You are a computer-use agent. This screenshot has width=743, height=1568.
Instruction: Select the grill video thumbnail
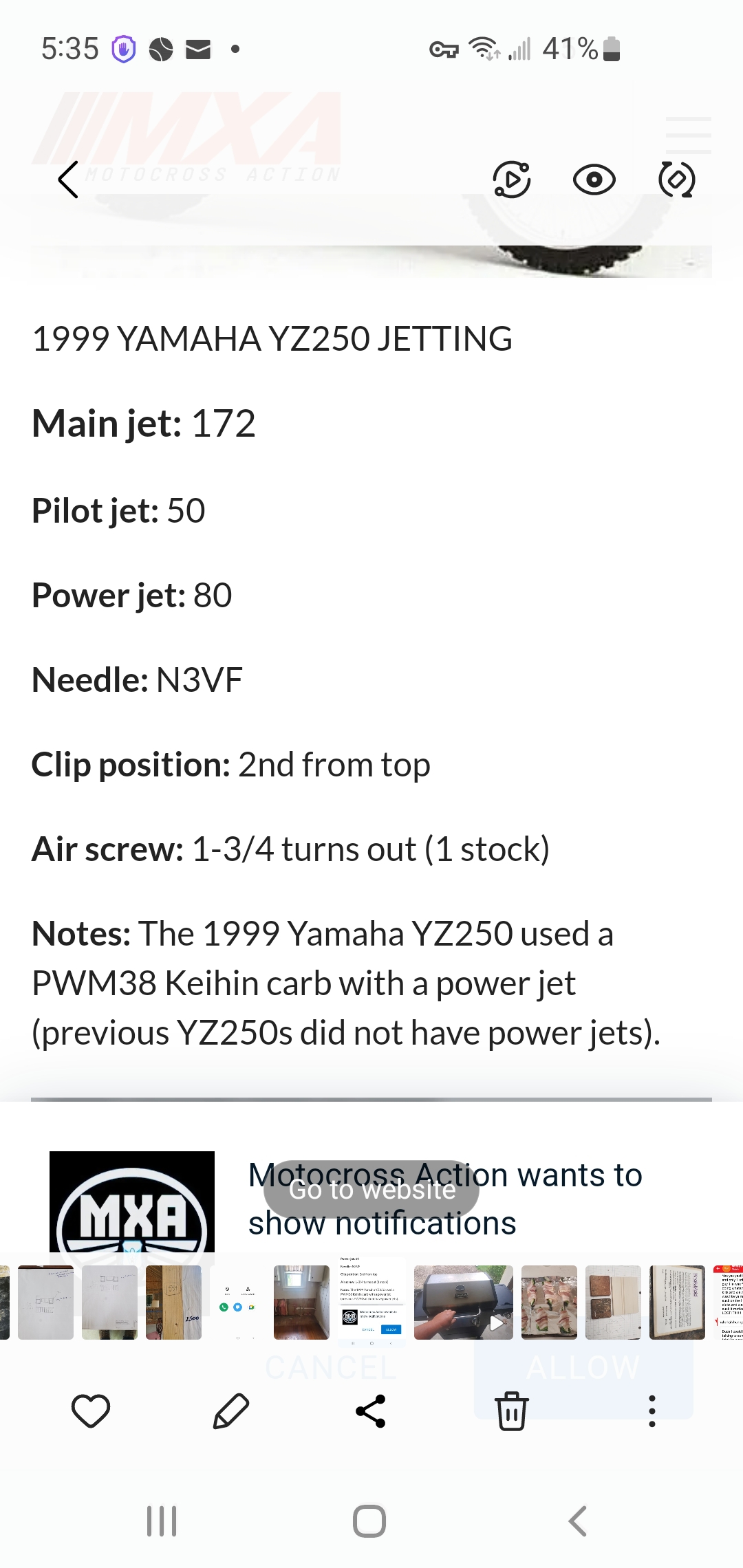(464, 1303)
